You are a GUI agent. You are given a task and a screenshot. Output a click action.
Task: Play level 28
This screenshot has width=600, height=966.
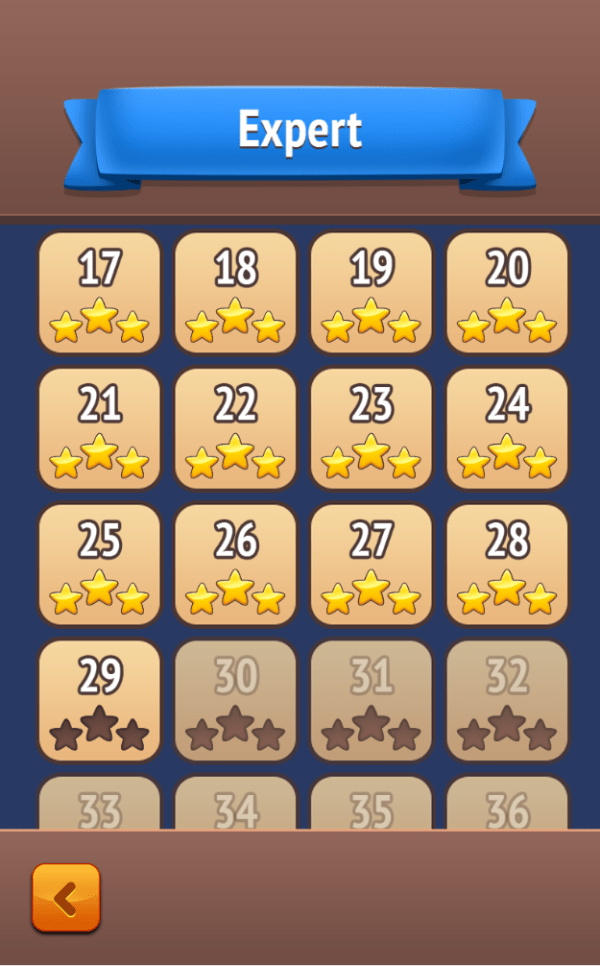(x=507, y=565)
